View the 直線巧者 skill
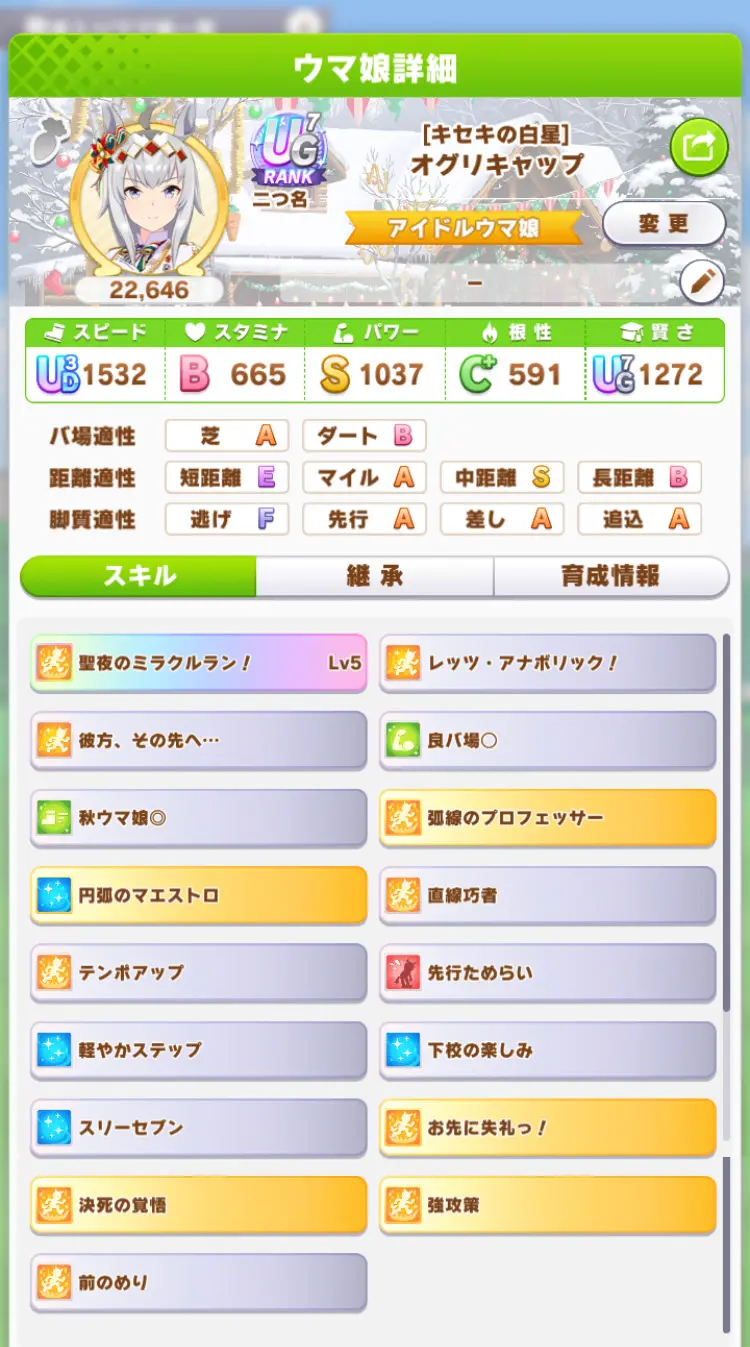Viewport: 750px width, 1347px height. click(547, 895)
